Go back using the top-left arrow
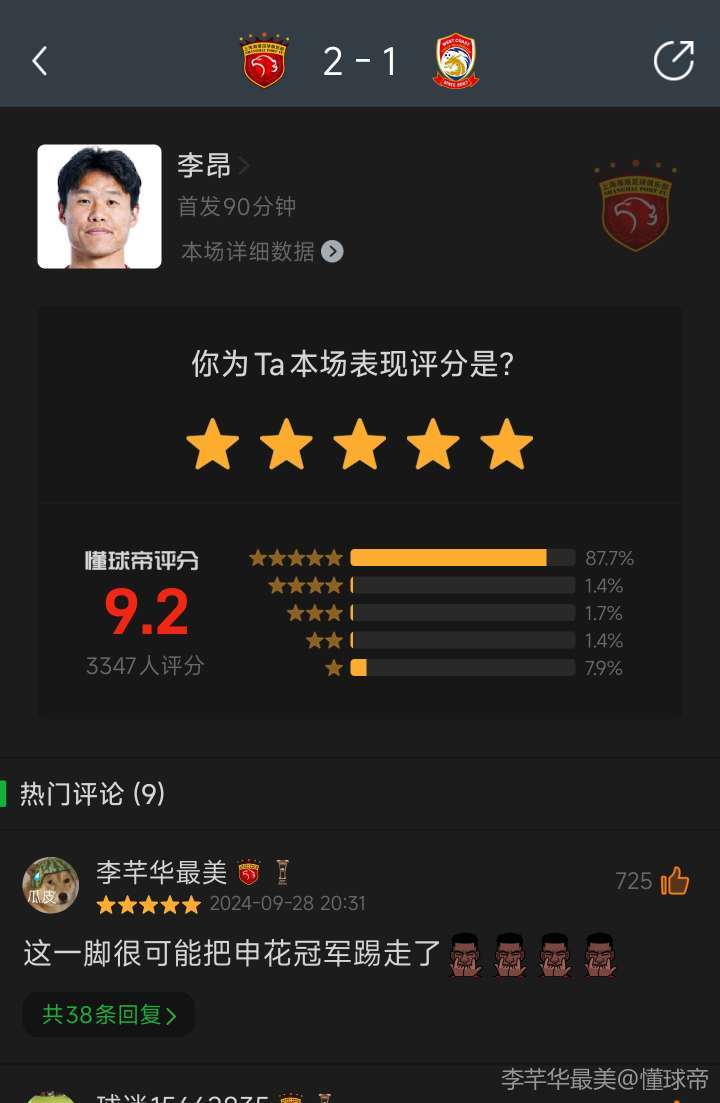The width and height of the screenshot is (720, 1103). point(39,61)
